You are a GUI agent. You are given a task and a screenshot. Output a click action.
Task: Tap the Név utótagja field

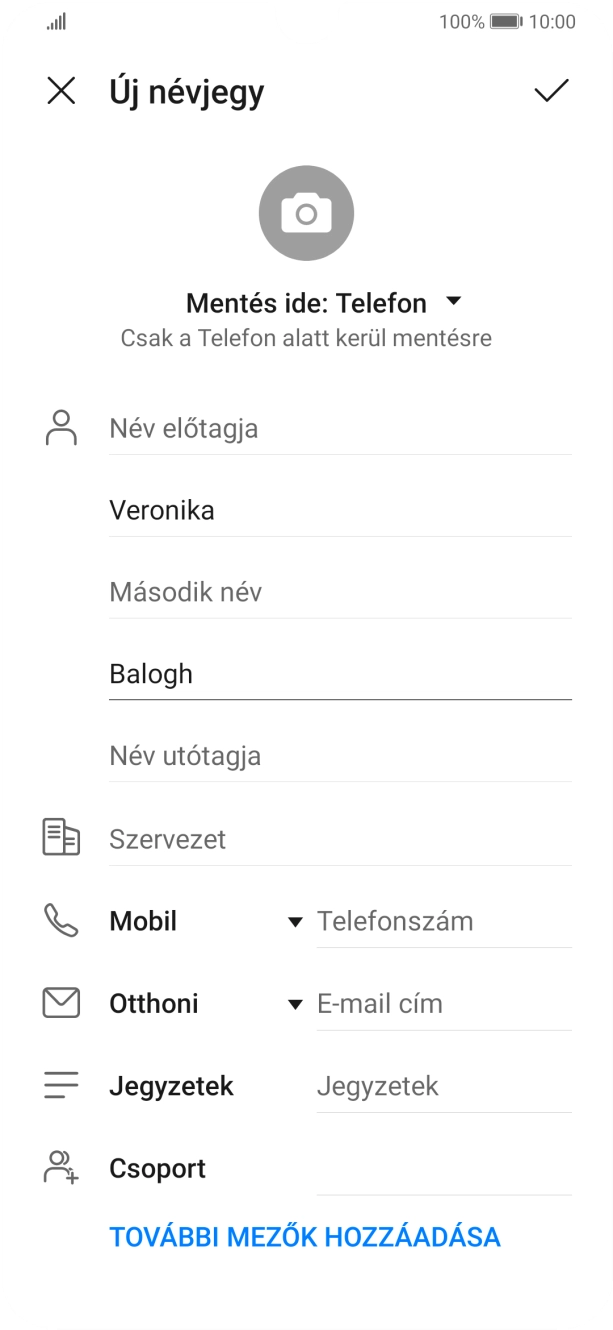340,756
